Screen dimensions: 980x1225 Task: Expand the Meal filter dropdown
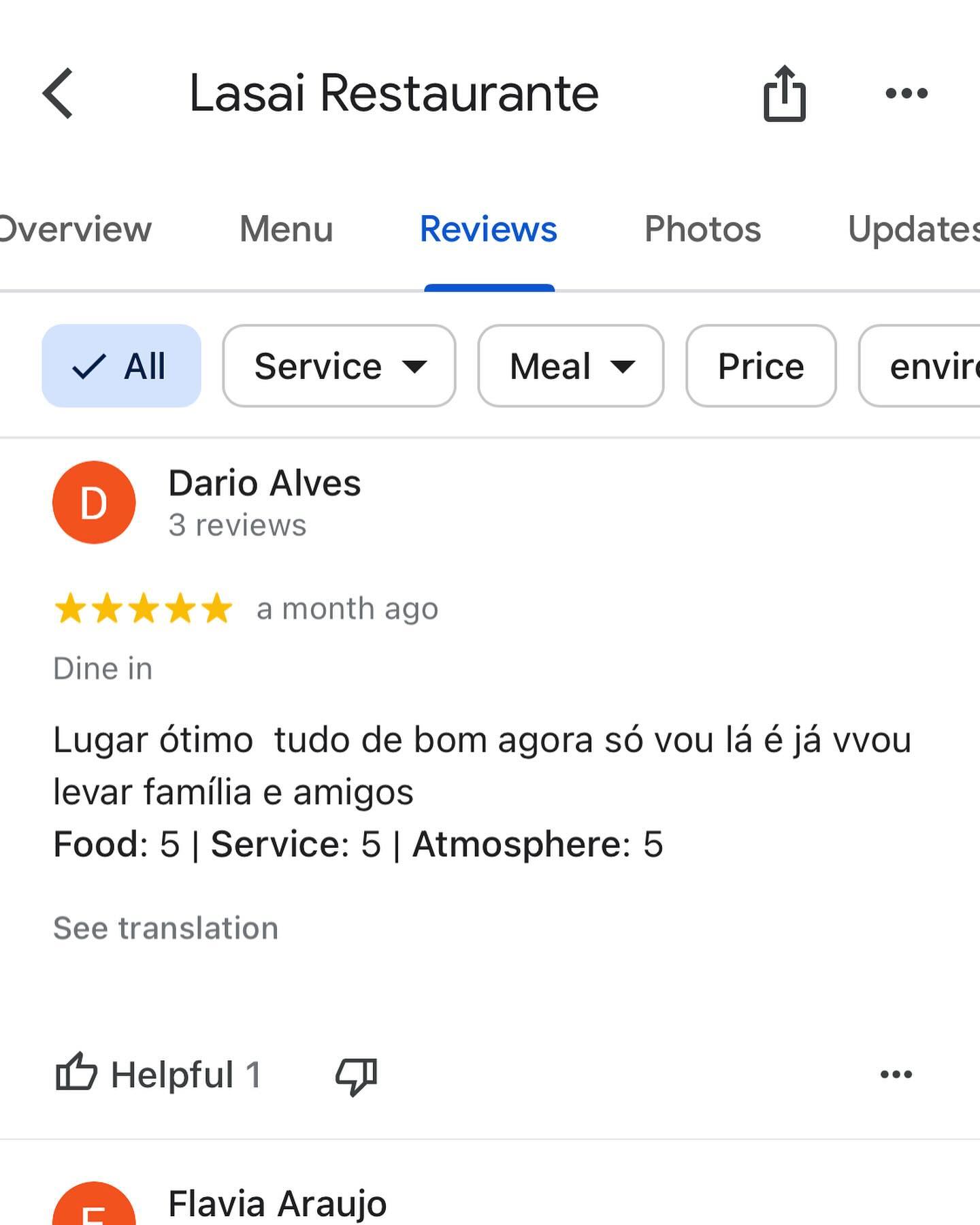pos(570,366)
